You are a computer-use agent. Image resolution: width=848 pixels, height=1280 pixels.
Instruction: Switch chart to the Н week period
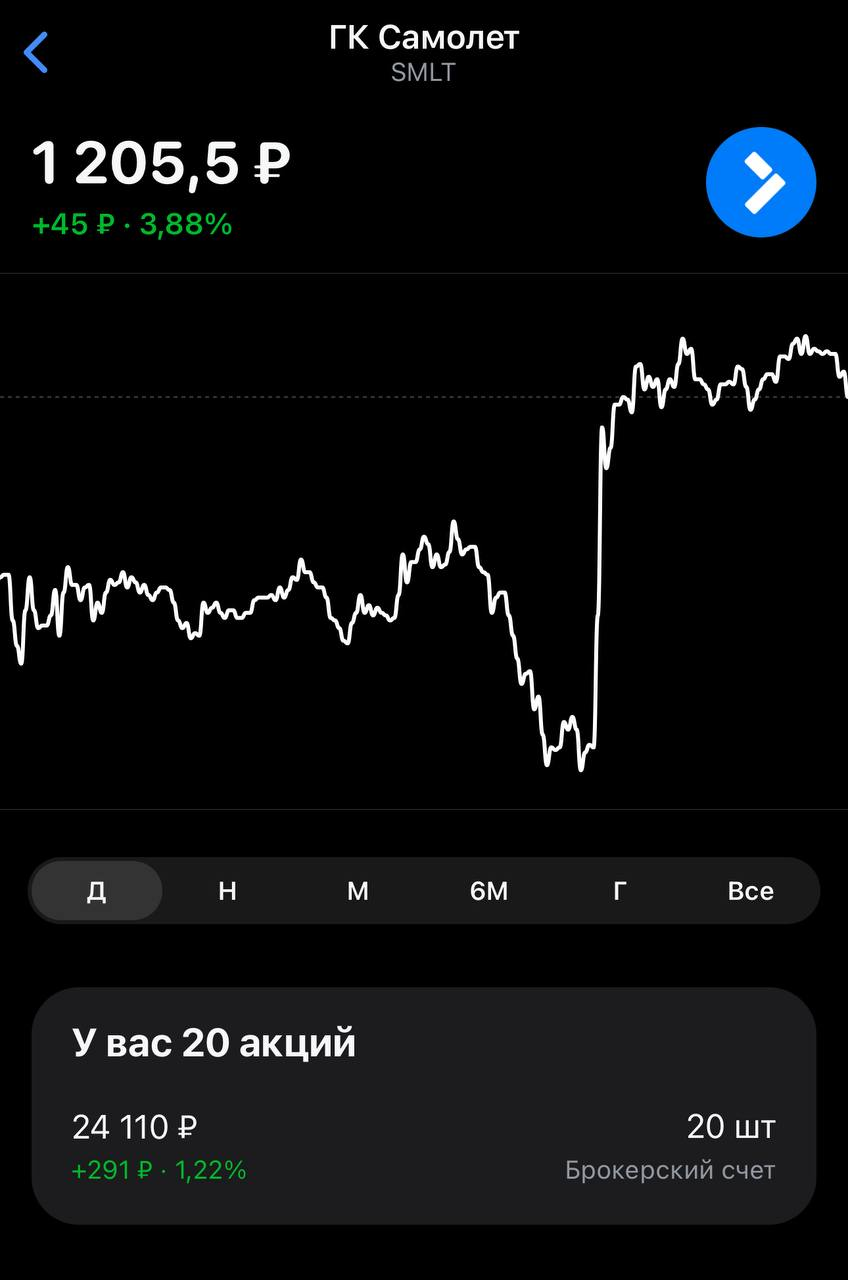pos(228,891)
